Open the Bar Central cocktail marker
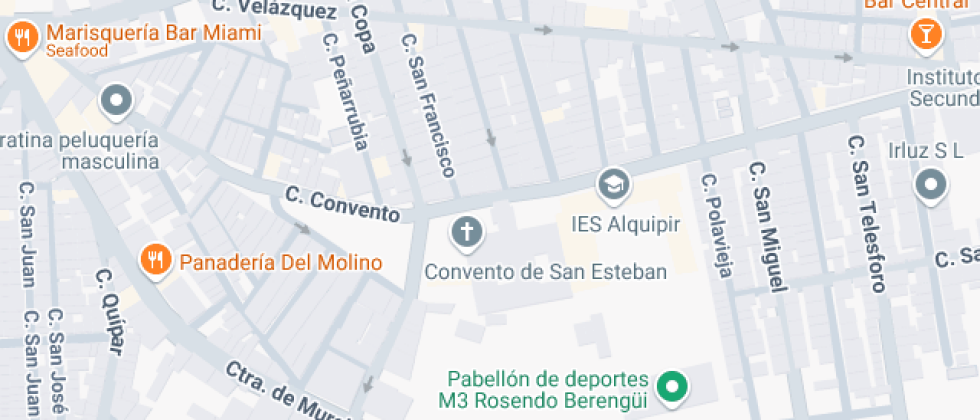This screenshot has width=980, height=420. coord(926,32)
